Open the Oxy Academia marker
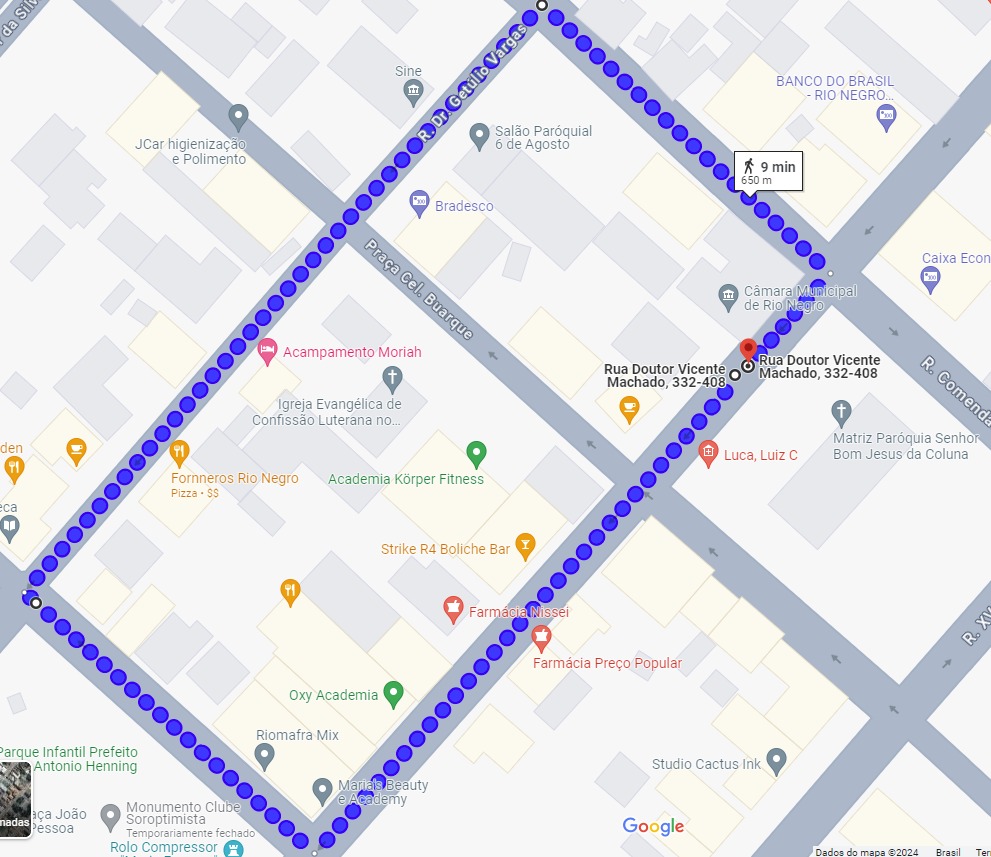This screenshot has height=857, width=991. pyautogui.click(x=394, y=692)
